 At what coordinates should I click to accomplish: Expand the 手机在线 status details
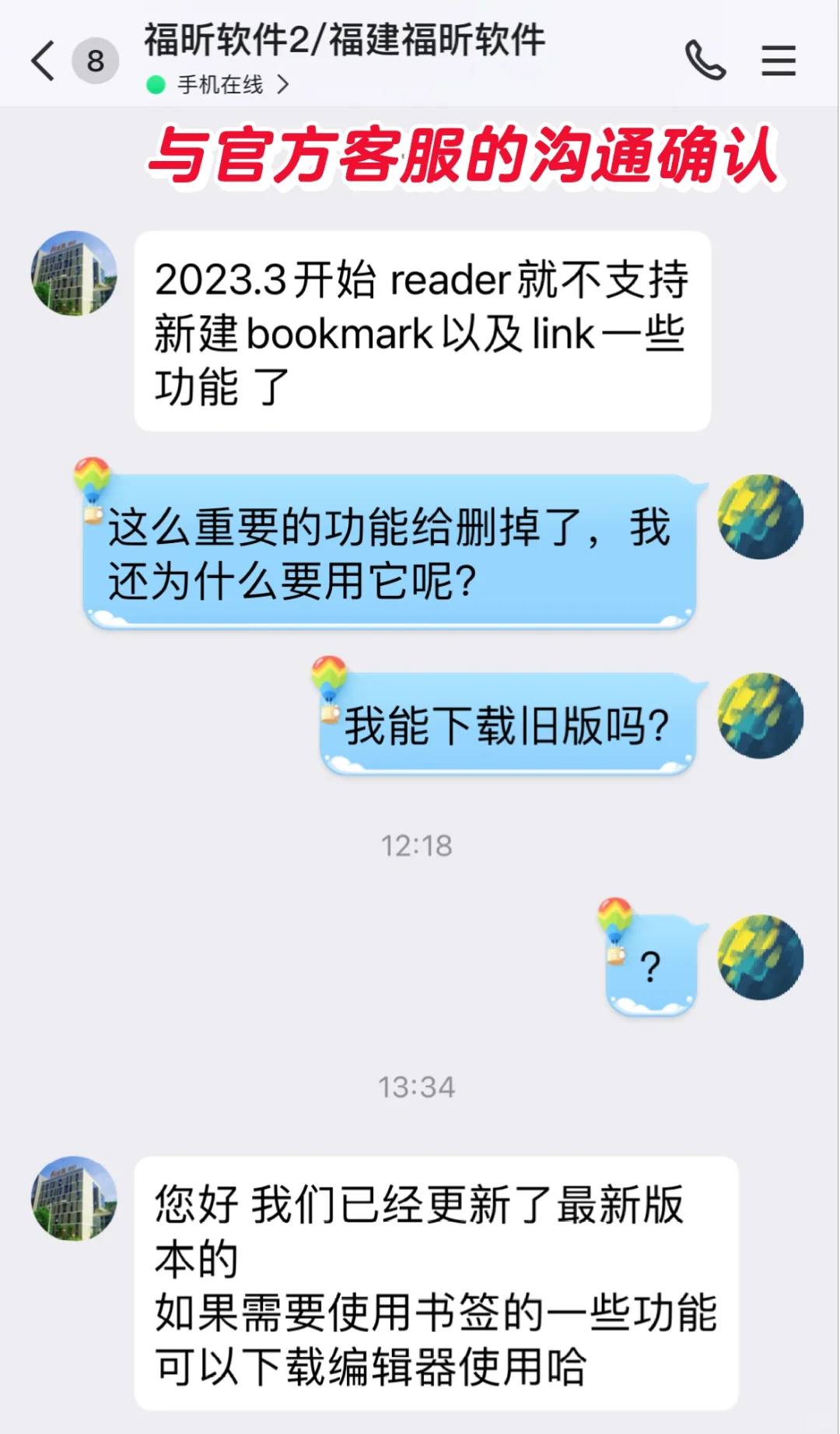220,85
